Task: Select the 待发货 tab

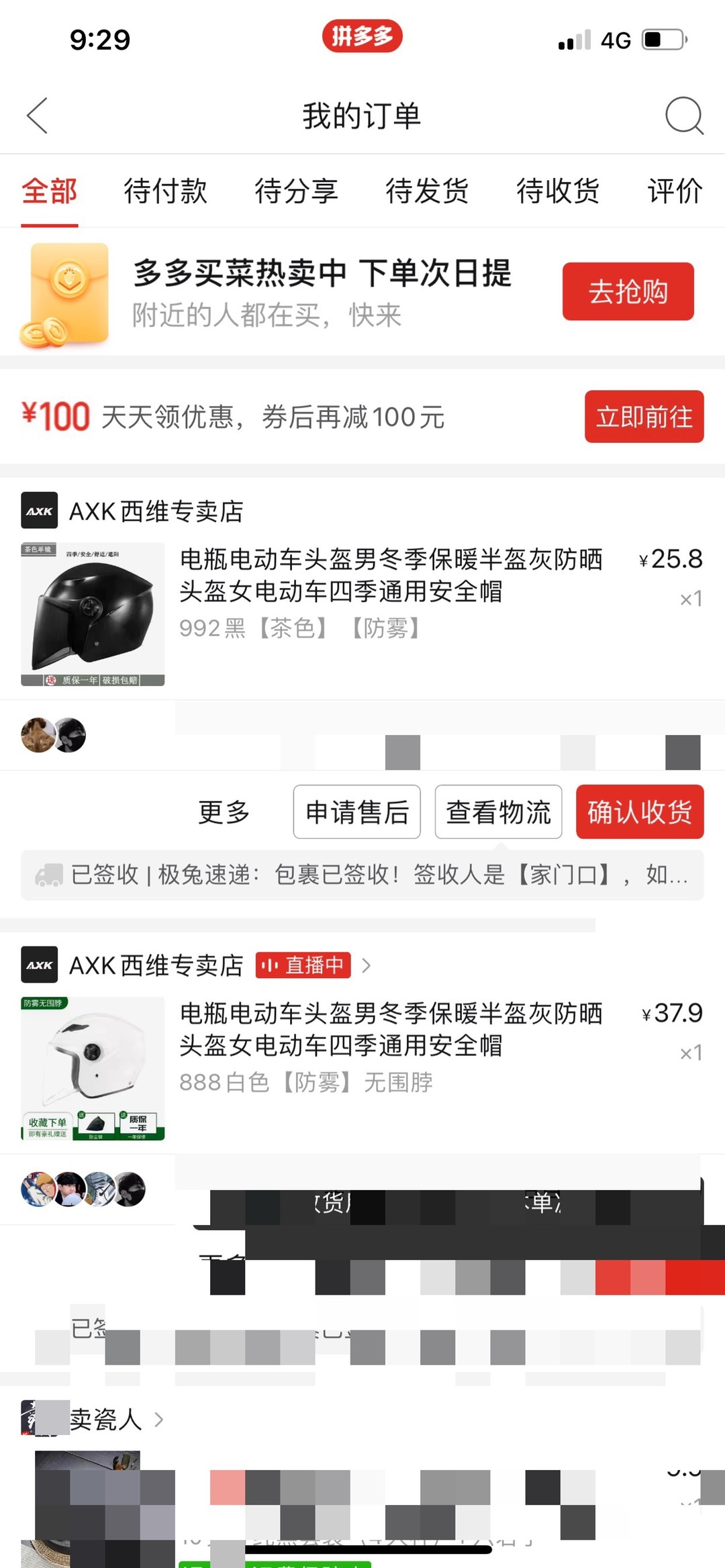Action: coord(427,191)
